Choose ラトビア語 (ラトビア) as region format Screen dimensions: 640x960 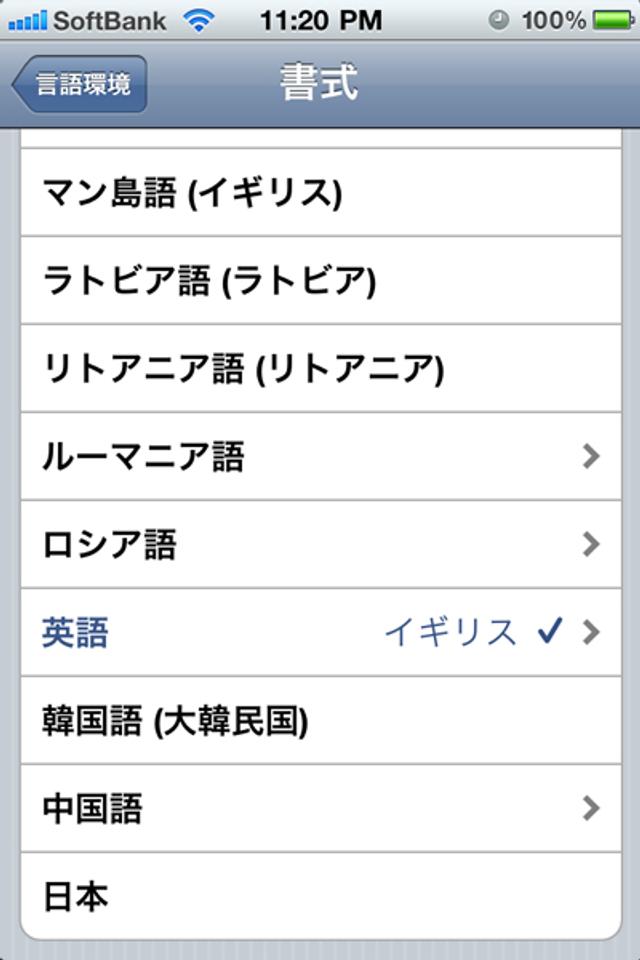coord(320,281)
